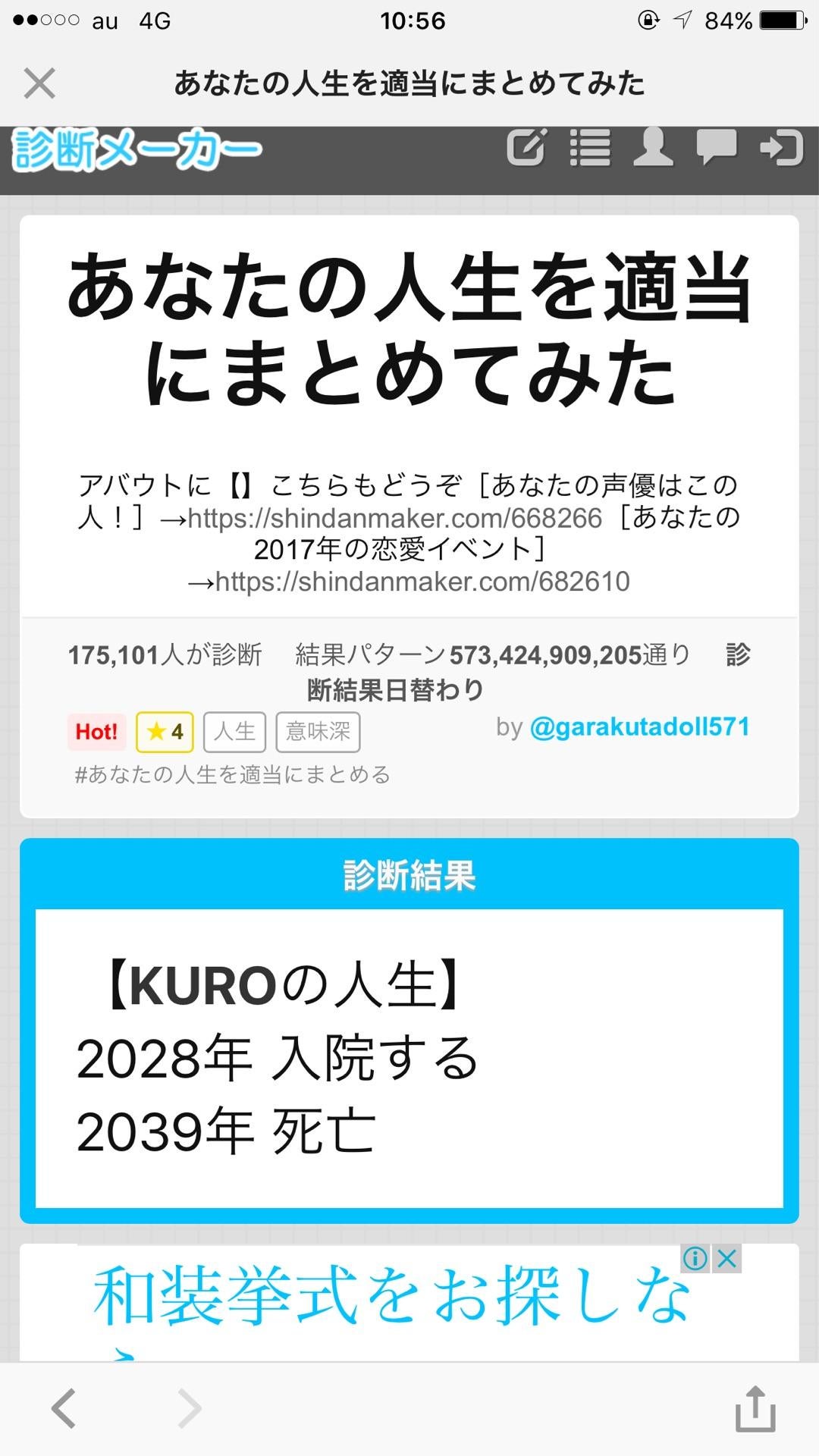
Task: Open the 診断メーカー home logo
Action: pyautogui.click(x=136, y=149)
